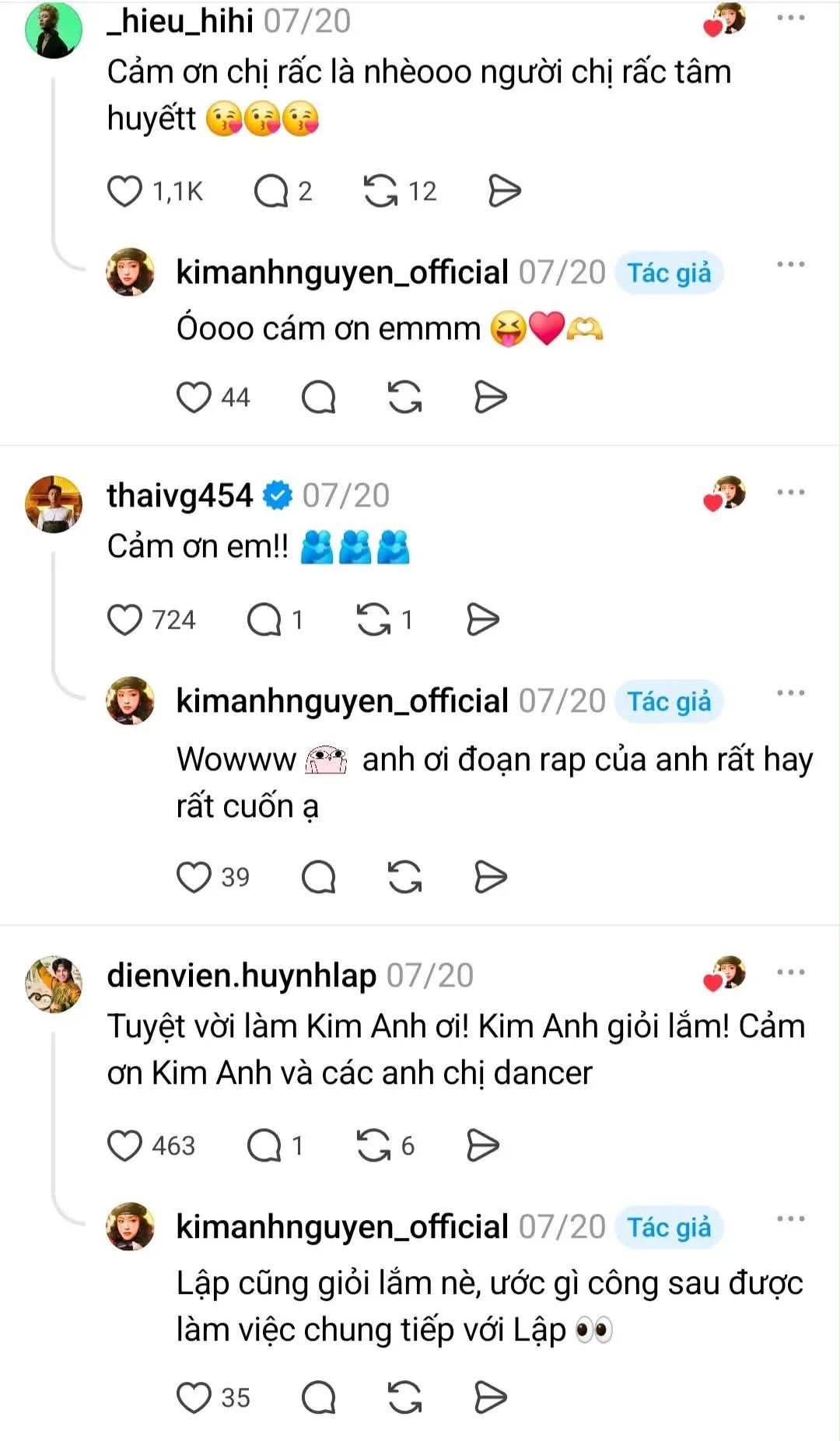840x1441 pixels.
Task: Like the comment by _hieu_hihi
Action: 124,191
